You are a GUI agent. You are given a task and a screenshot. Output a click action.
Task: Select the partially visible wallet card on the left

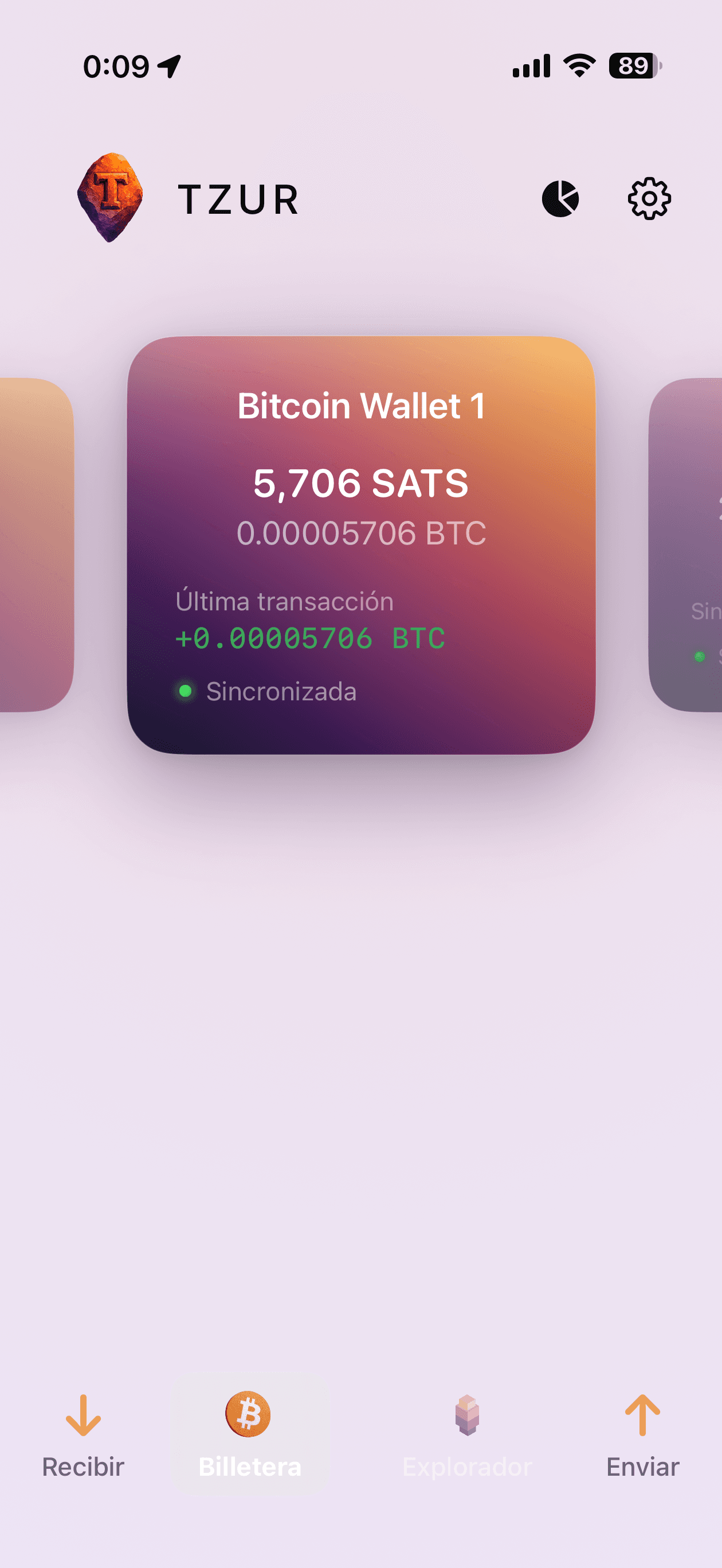click(x=36, y=545)
